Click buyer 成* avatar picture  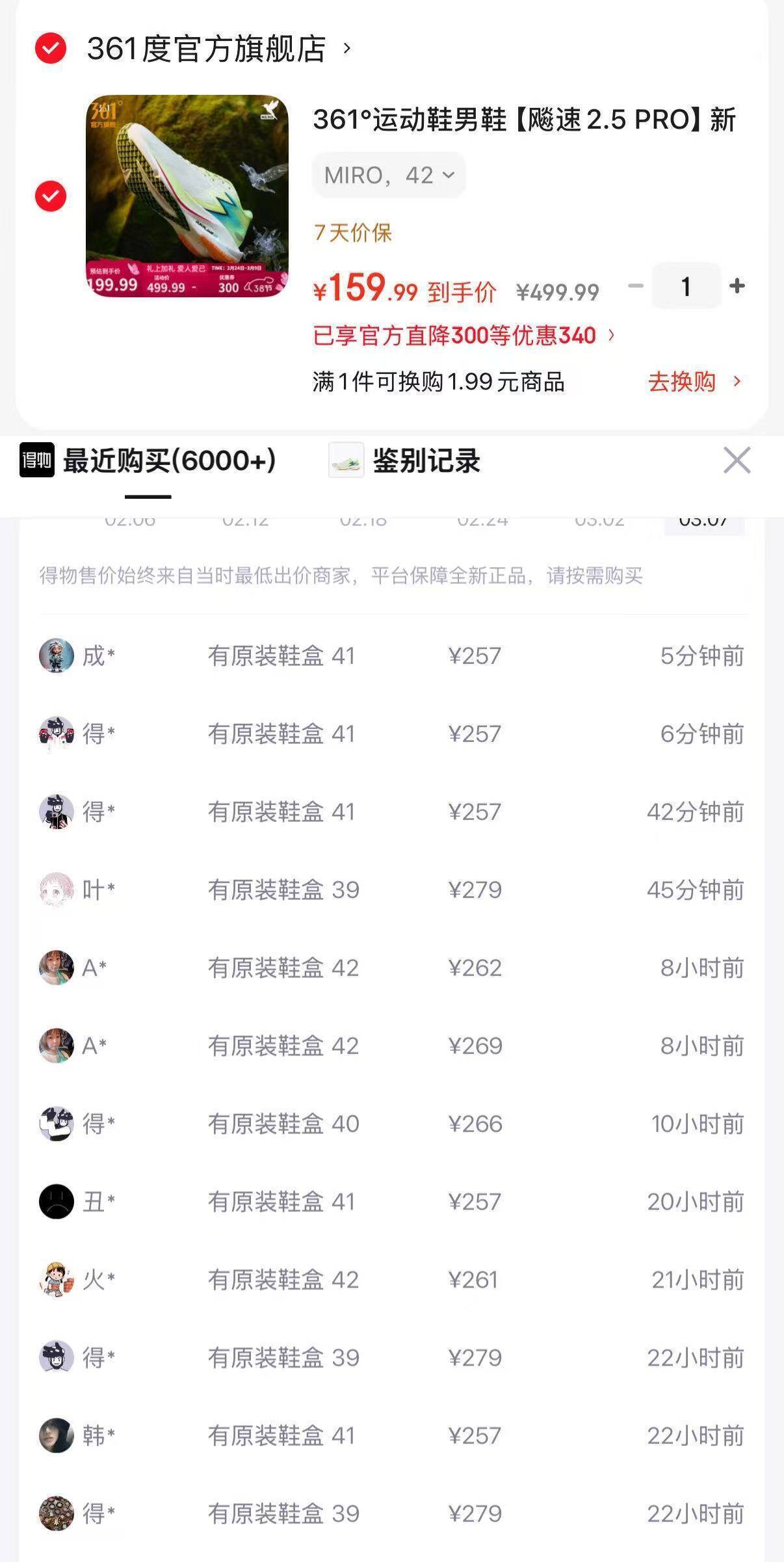pyautogui.click(x=56, y=656)
